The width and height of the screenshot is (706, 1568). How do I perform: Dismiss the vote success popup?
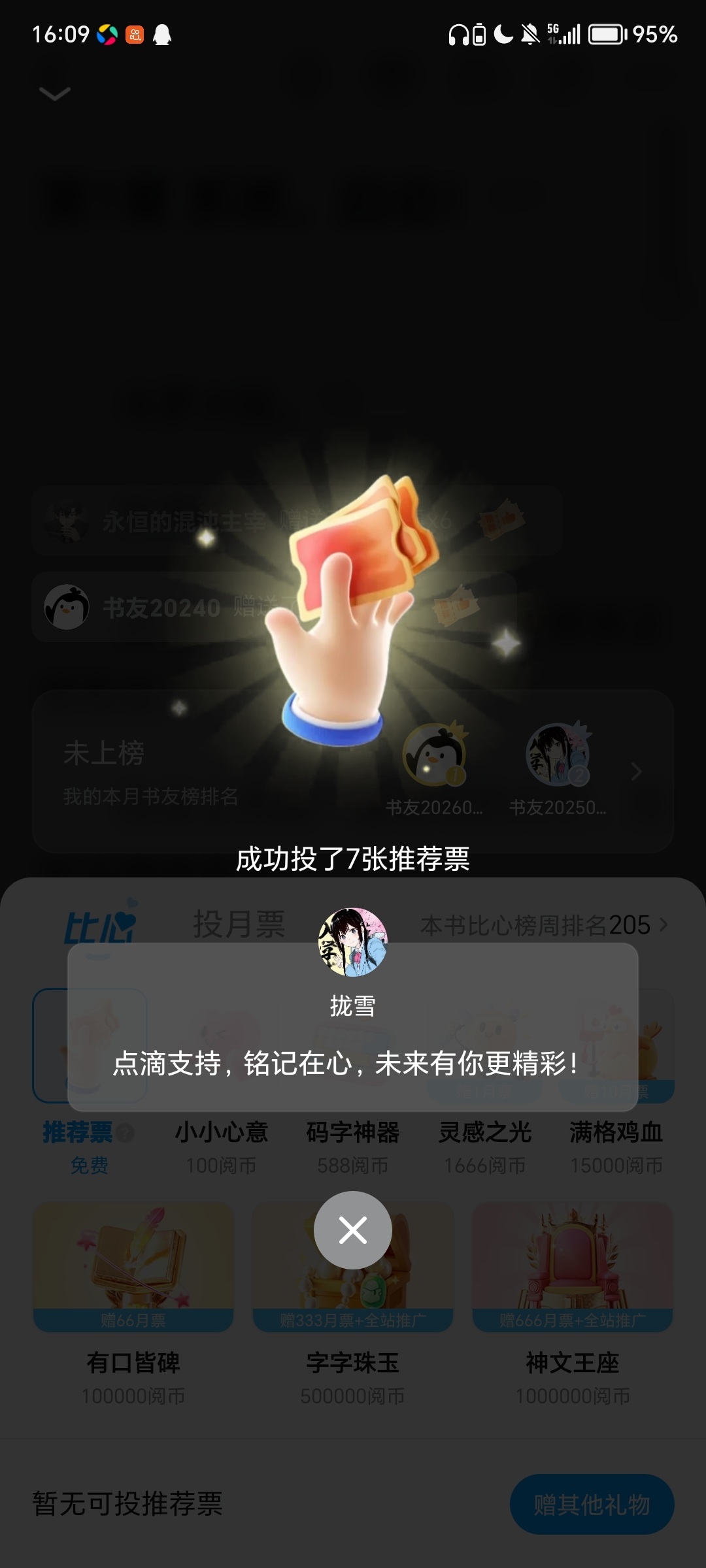coord(352,1230)
